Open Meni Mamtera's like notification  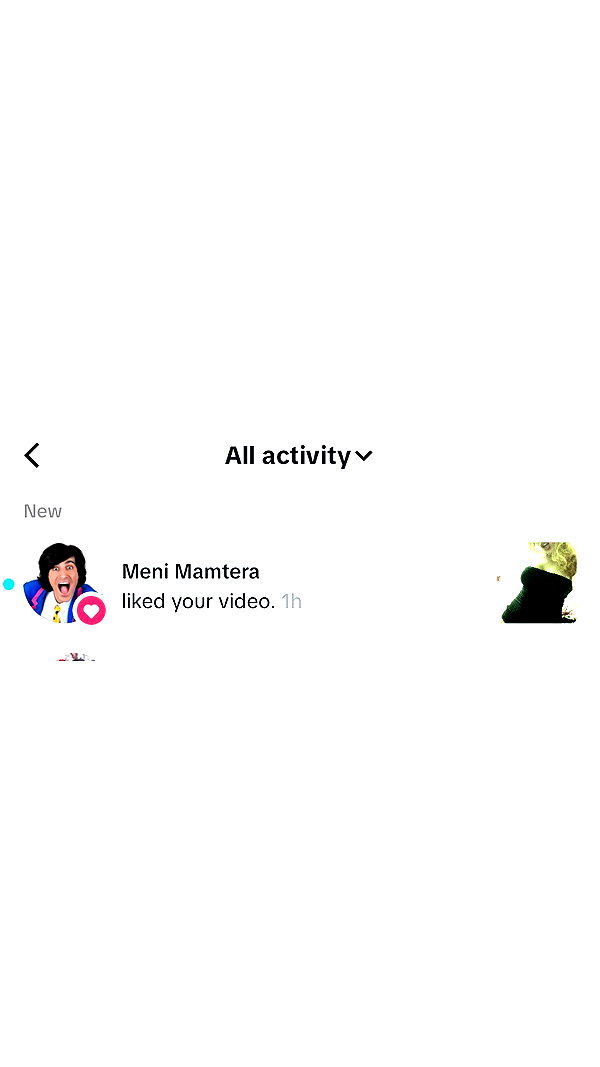[x=300, y=584]
